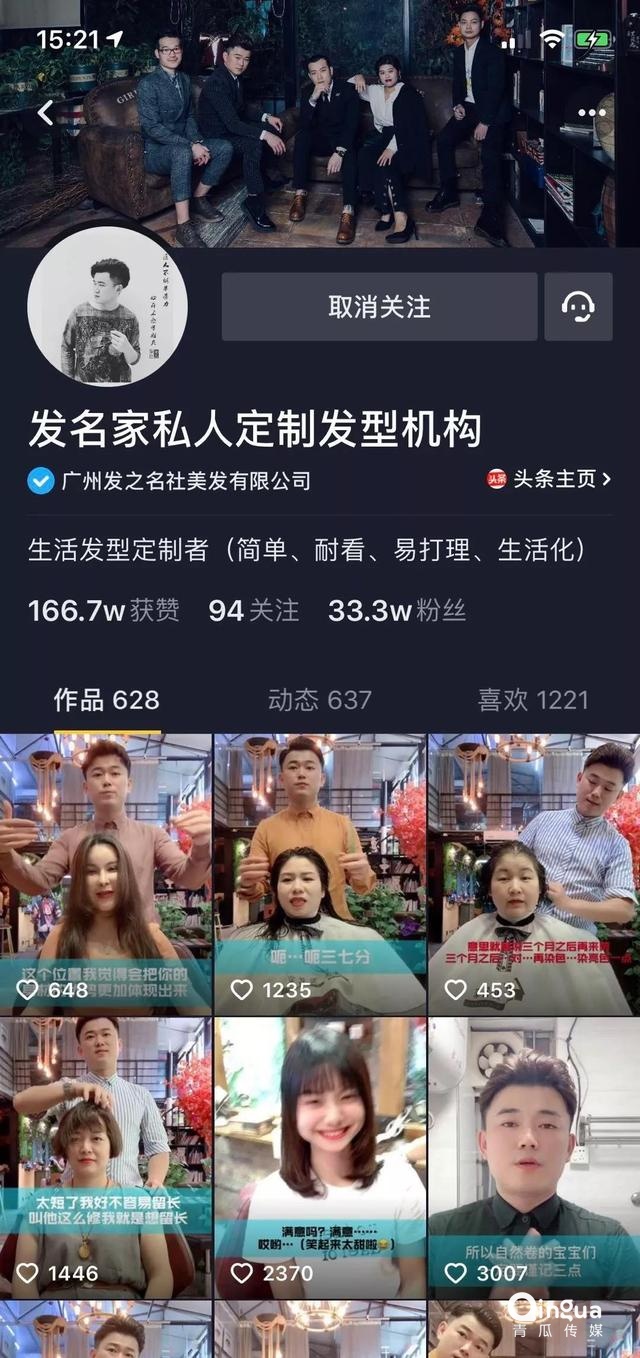View the 94 关注 following list
Viewport: 640px width, 1358px height.
point(254,610)
